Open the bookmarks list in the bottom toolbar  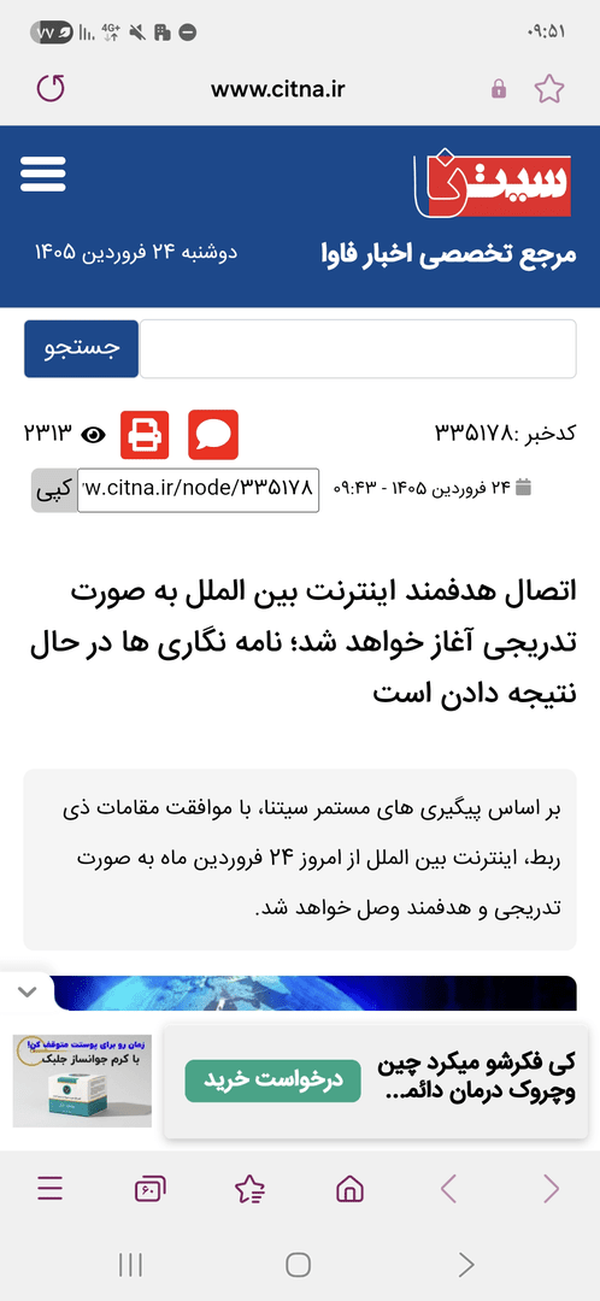point(250,1188)
